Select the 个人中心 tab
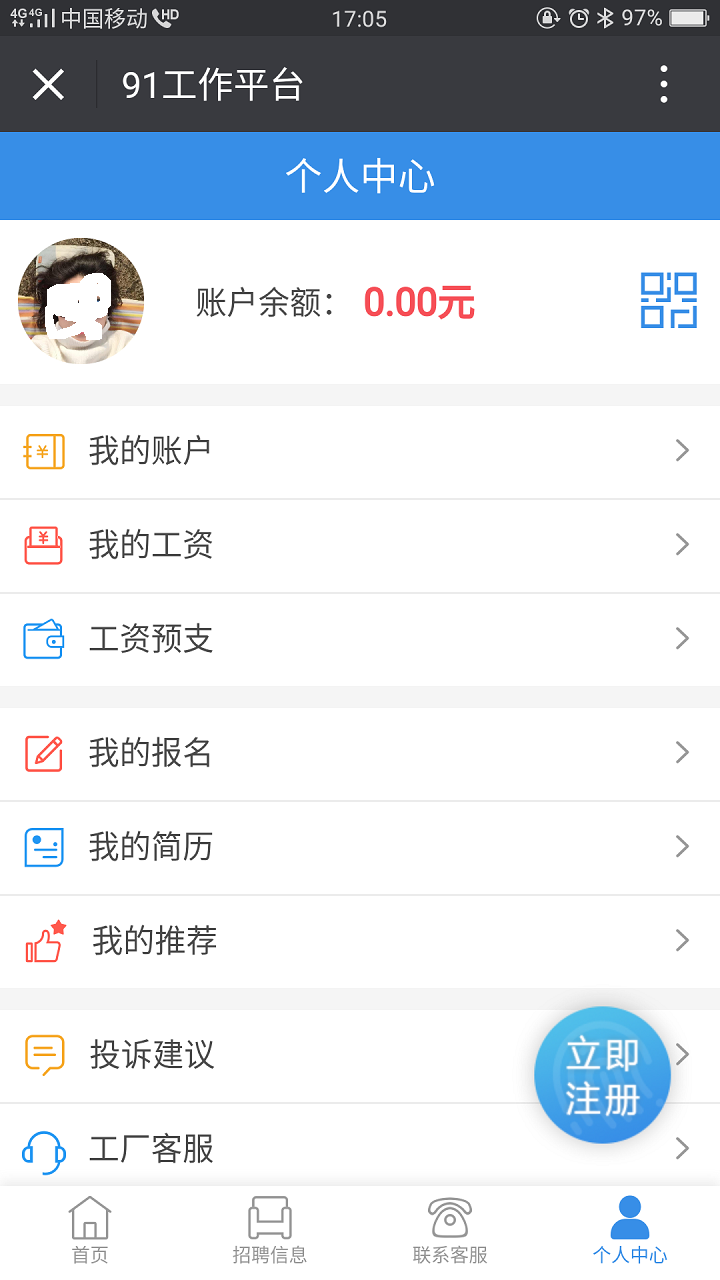720x1280 pixels. (630, 1231)
